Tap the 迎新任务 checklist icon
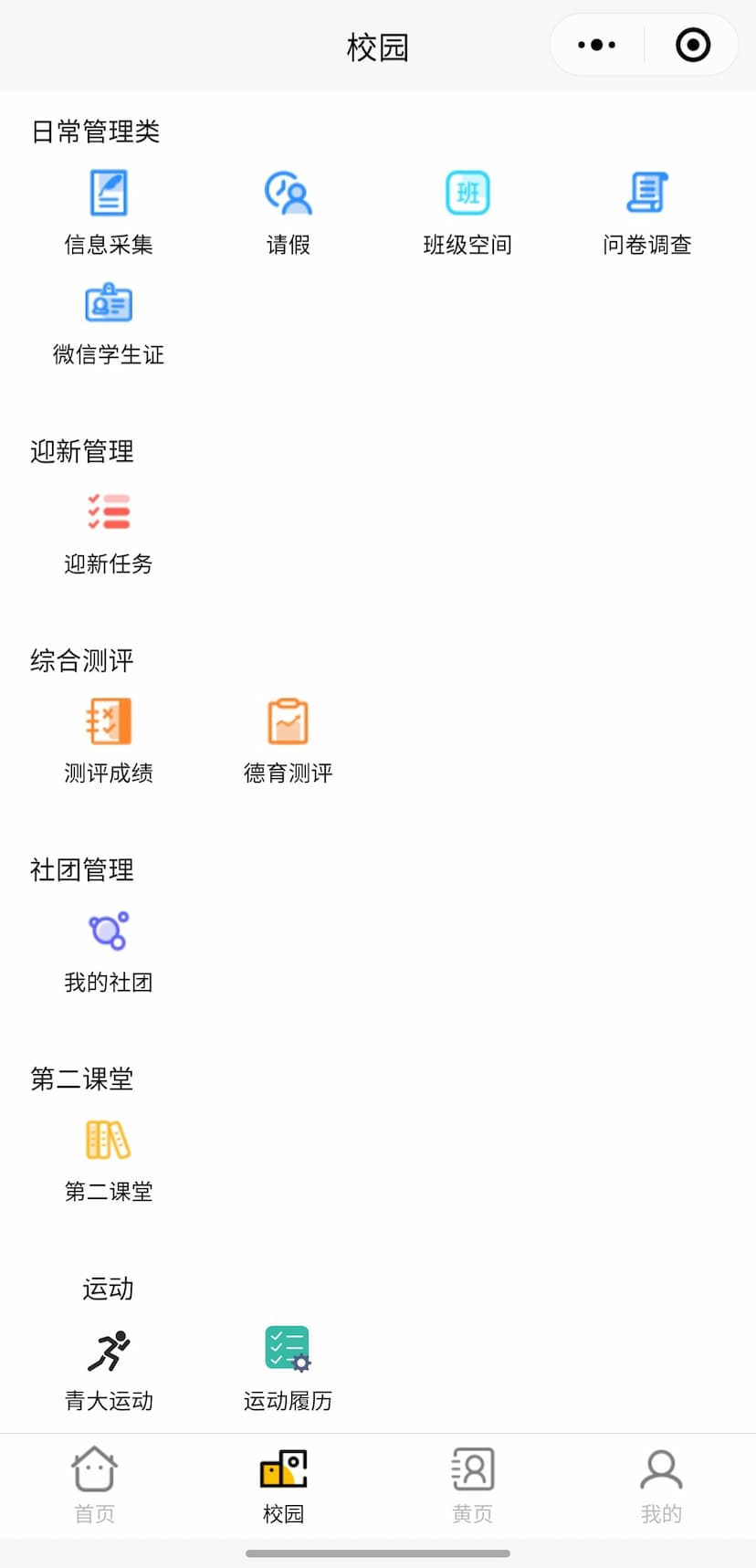This screenshot has width=756, height=1568. [110, 512]
